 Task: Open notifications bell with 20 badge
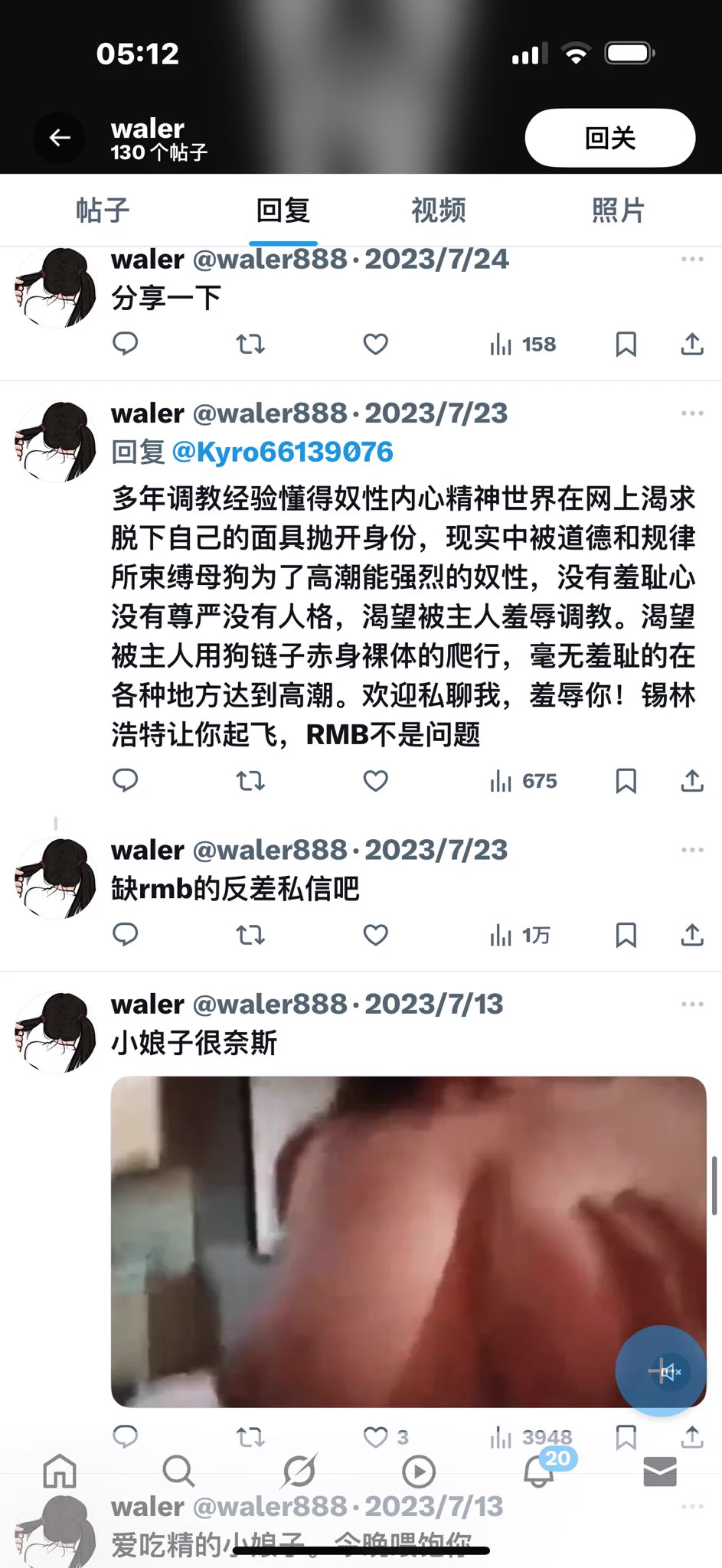tap(539, 1471)
